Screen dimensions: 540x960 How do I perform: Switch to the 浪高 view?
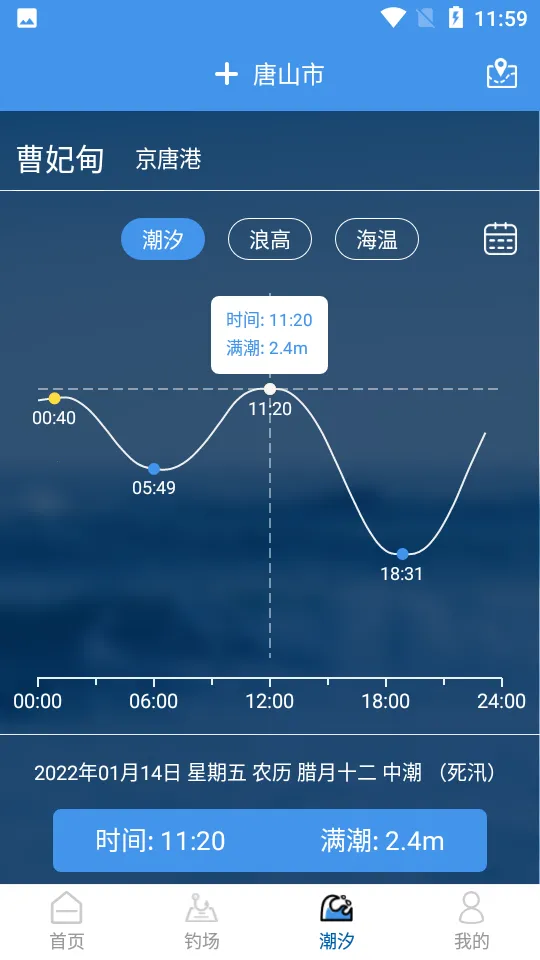(270, 239)
